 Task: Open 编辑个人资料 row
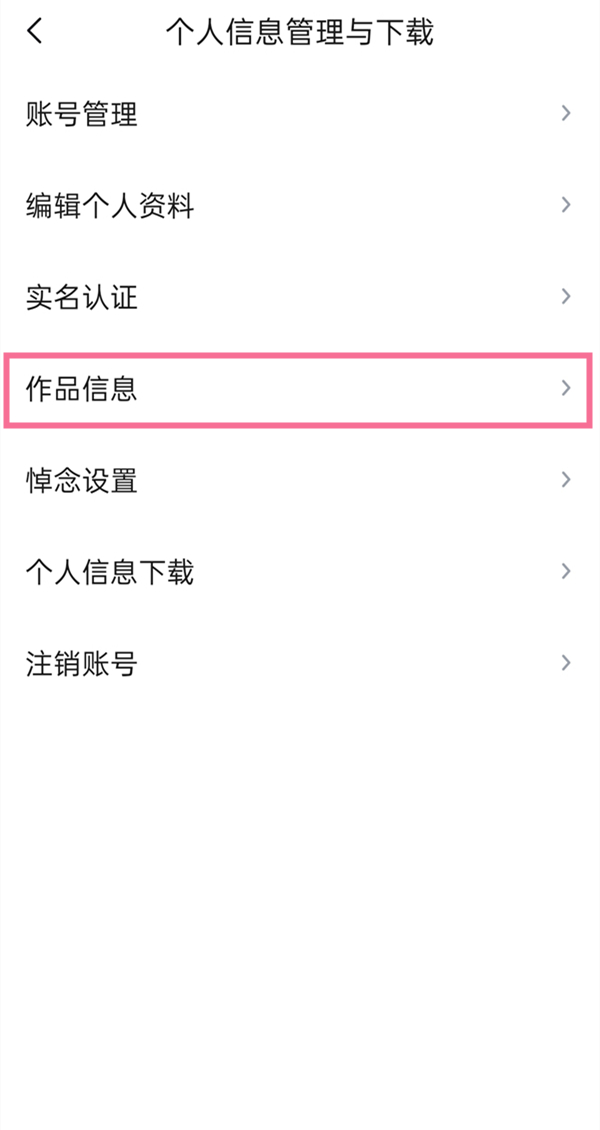[300, 206]
